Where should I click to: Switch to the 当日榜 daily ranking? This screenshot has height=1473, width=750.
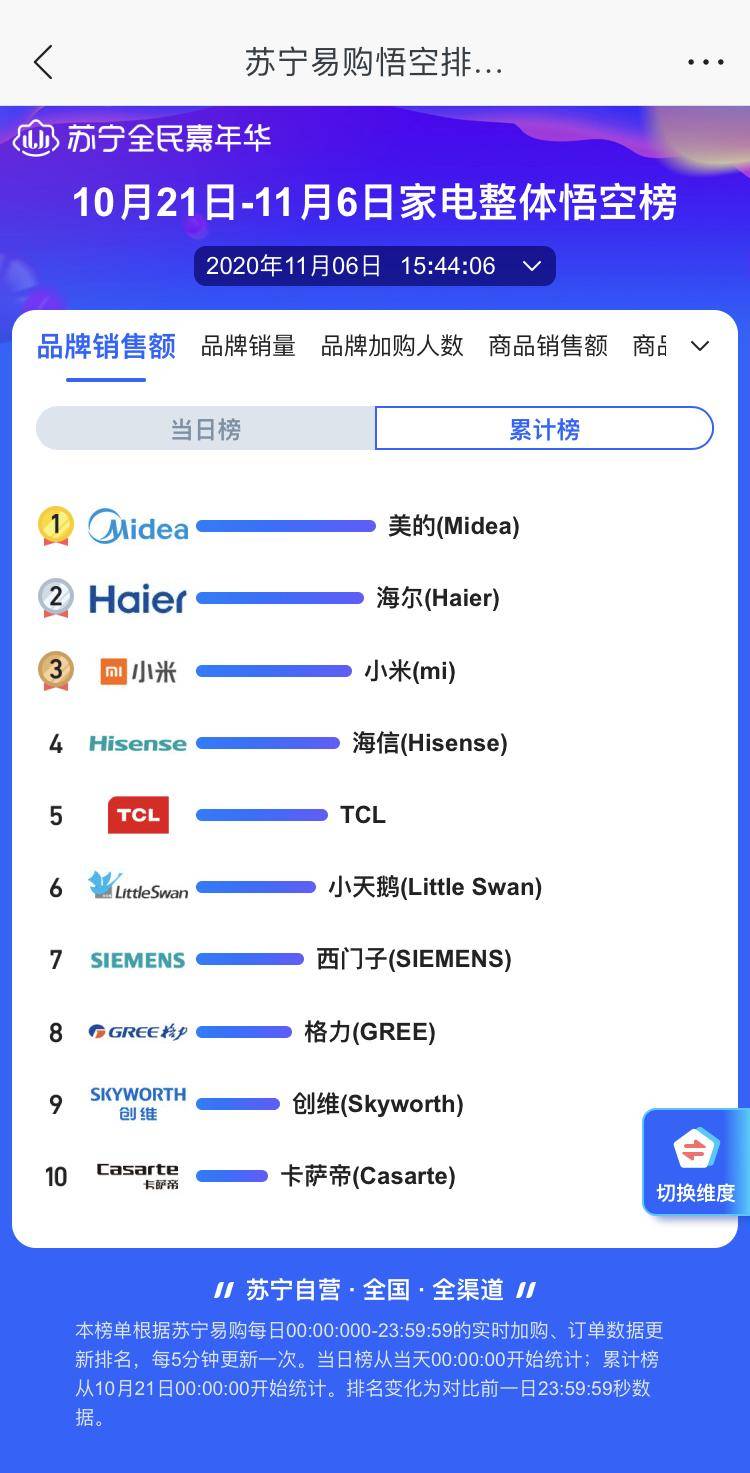(206, 429)
